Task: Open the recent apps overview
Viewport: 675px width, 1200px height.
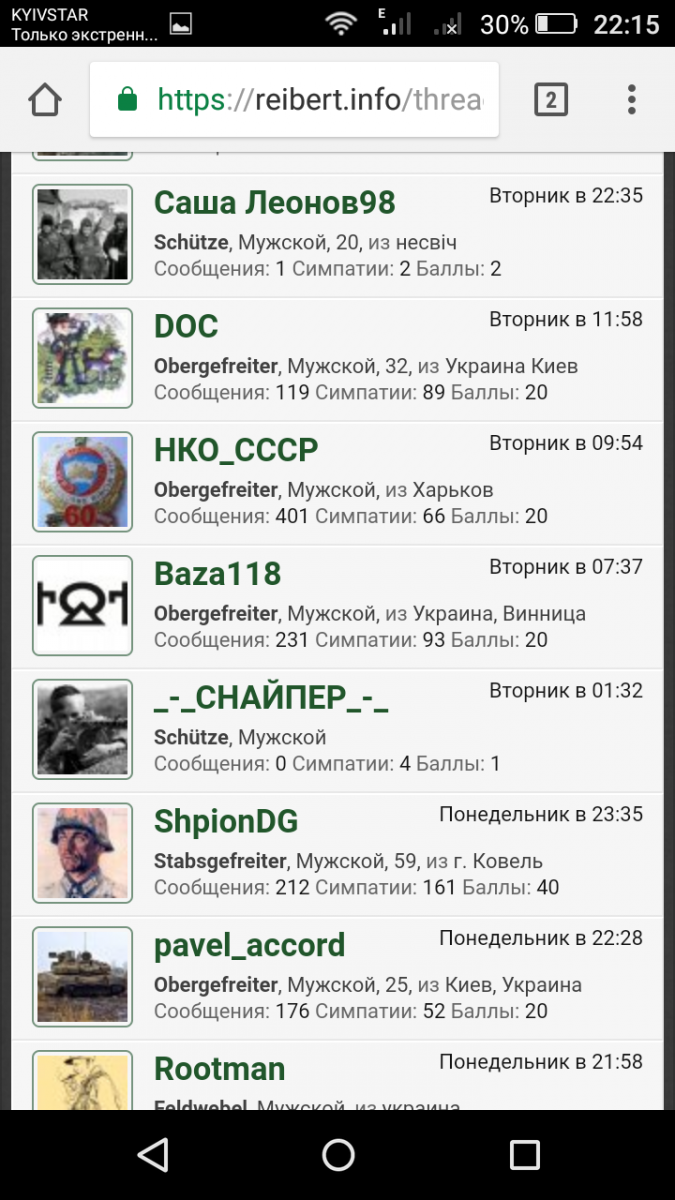Action: click(524, 1155)
